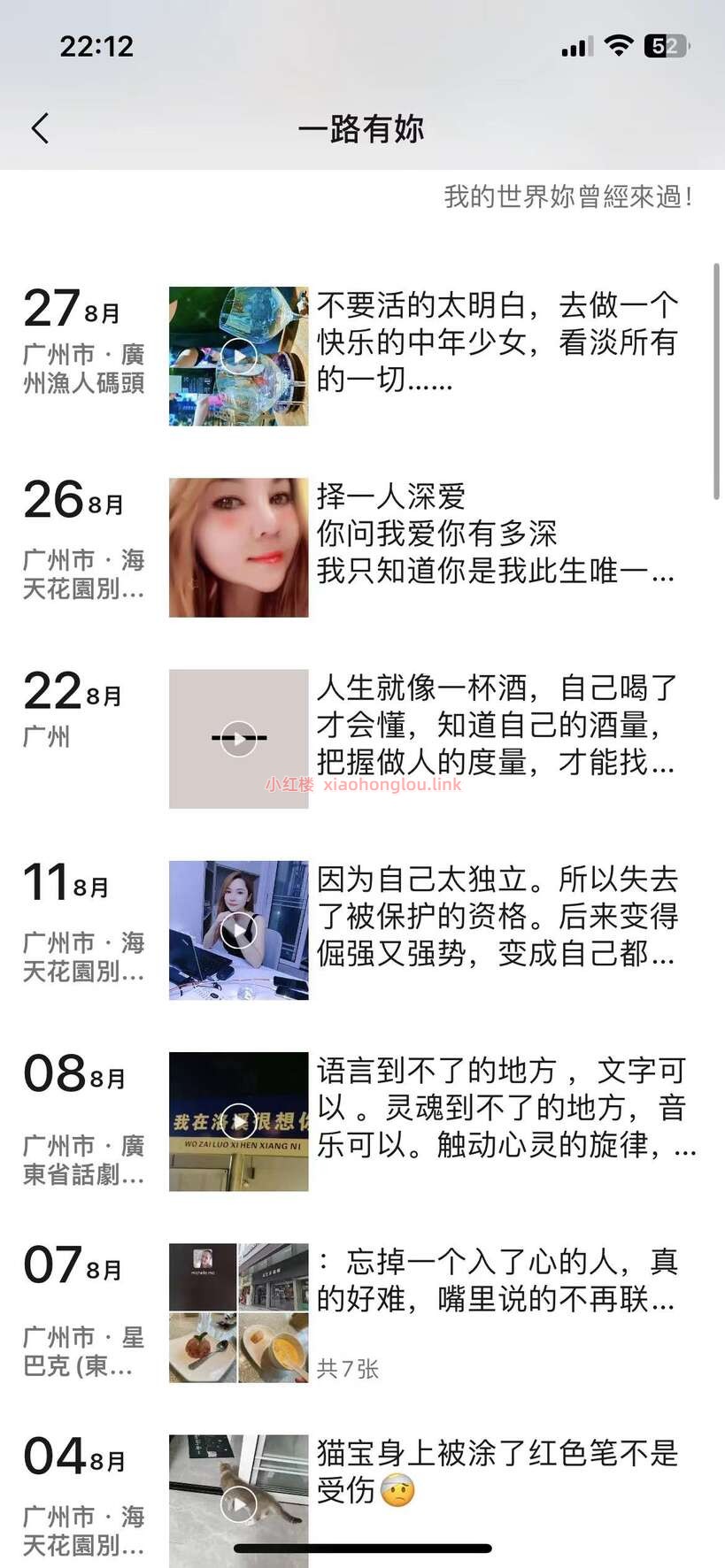725x1568 pixels.
Task: Play the August 11 video thumbnail
Action: pyautogui.click(x=237, y=930)
